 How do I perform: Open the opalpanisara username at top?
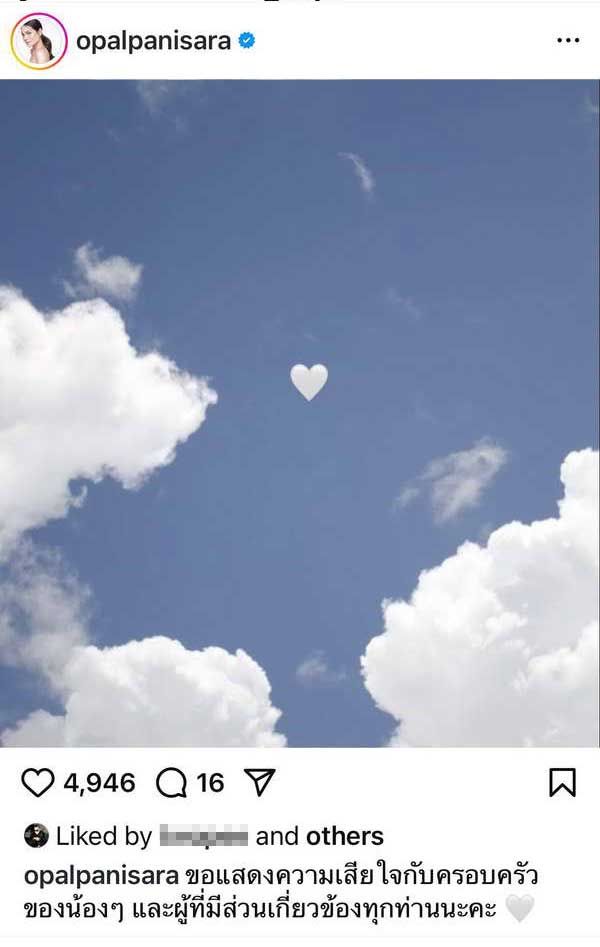pos(153,41)
